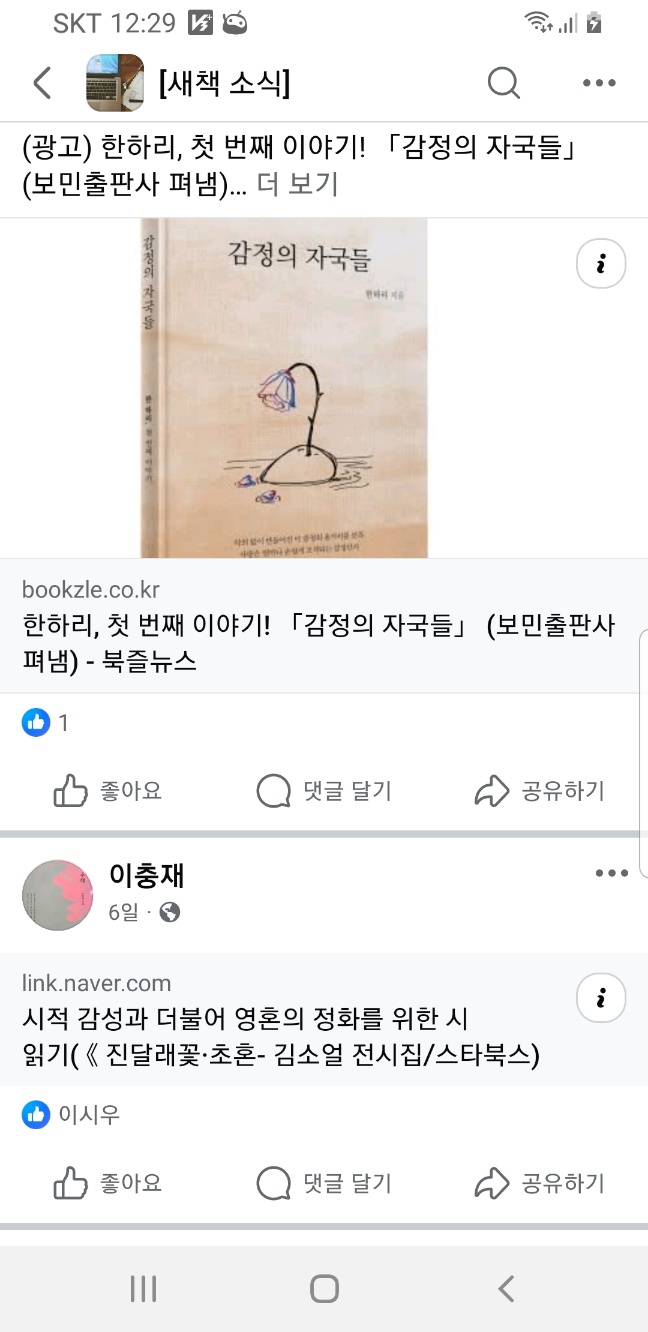The image size is (648, 1332).
Task: Share 이충재's post via 공유하기
Action: point(540,1184)
